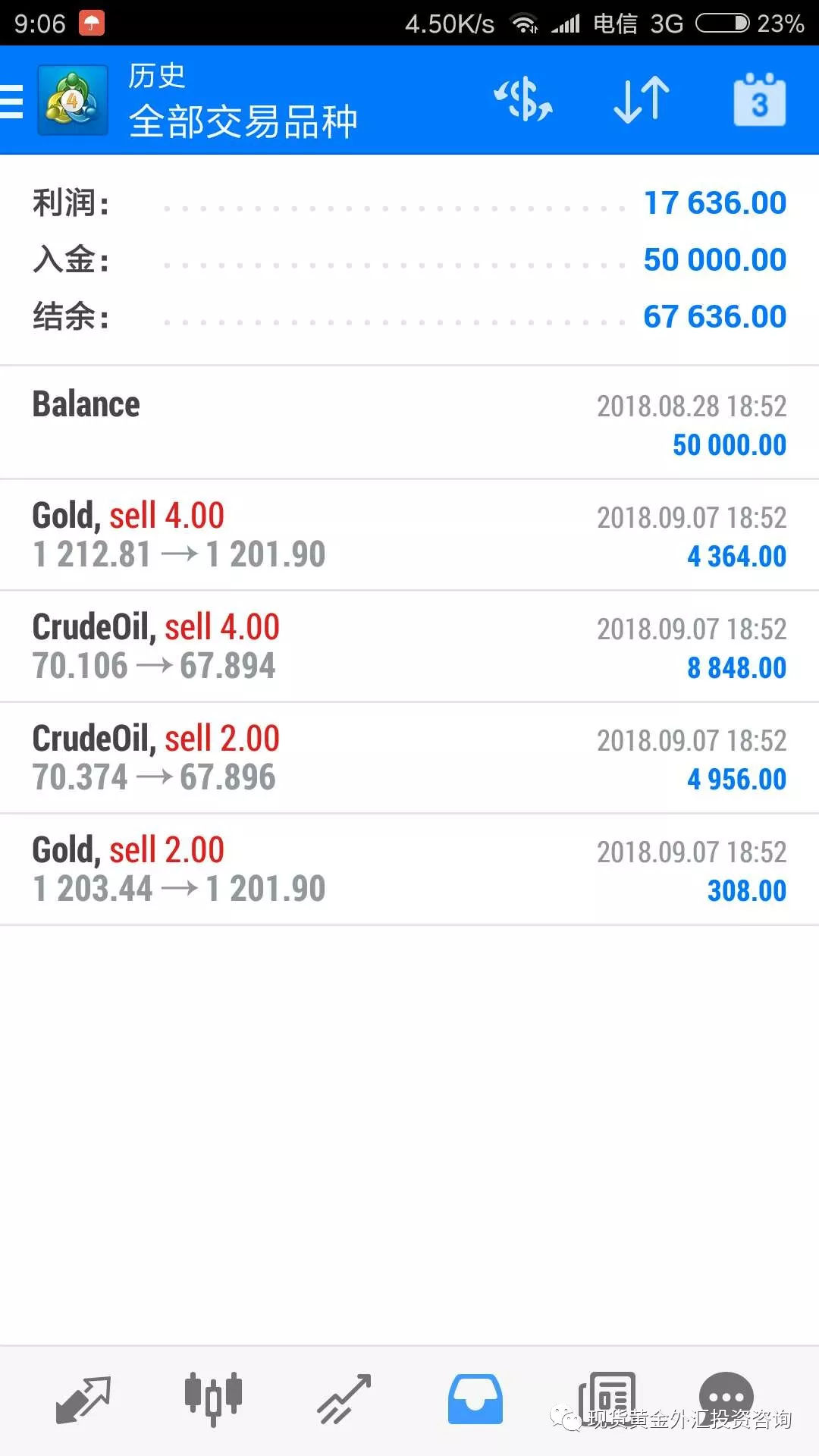Switch to the Chart tab
Image resolution: width=819 pixels, height=1456 pixels.
coord(213,1398)
